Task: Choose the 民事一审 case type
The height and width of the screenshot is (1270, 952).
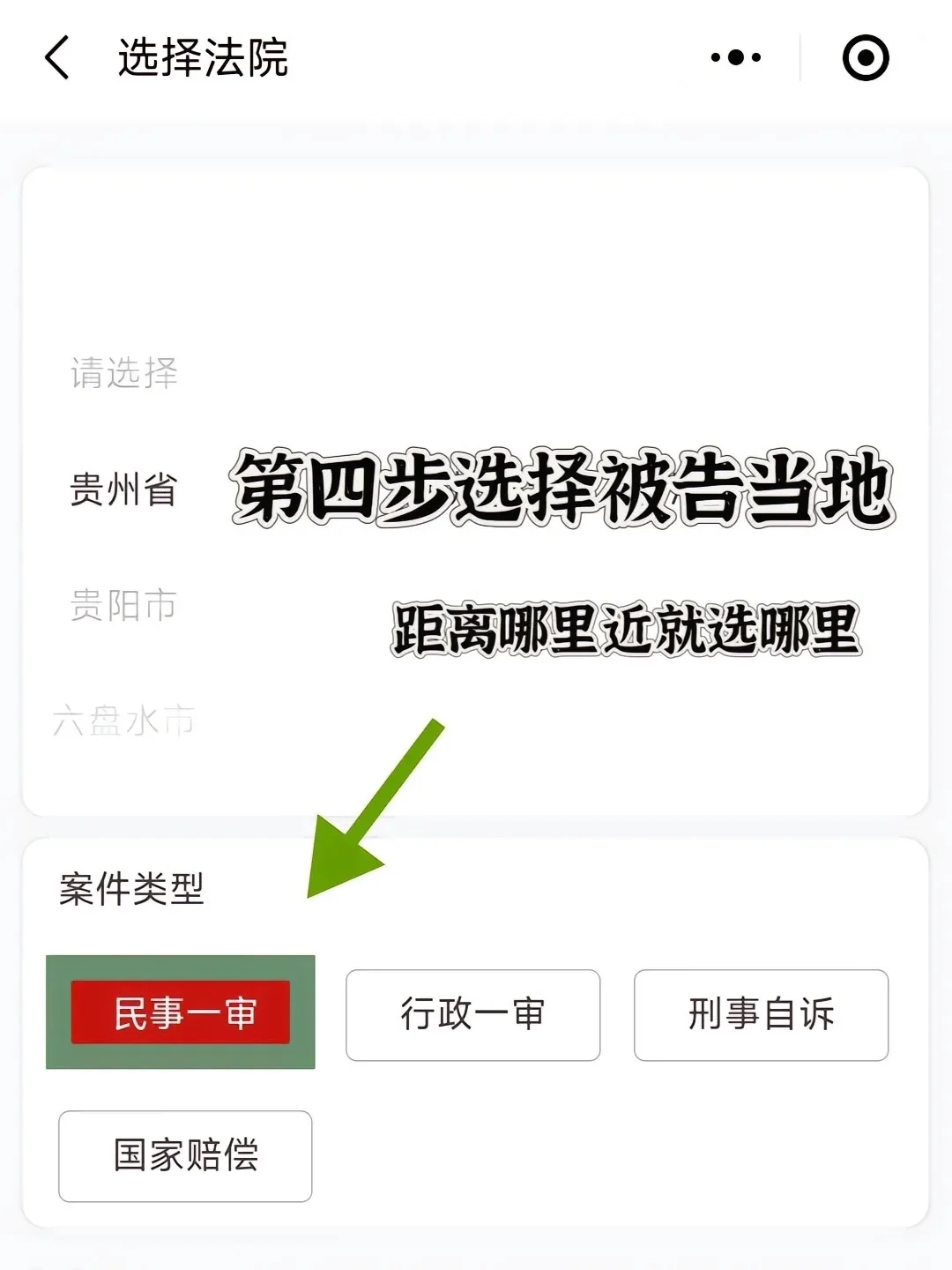Action: pyautogui.click(x=181, y=1012)
